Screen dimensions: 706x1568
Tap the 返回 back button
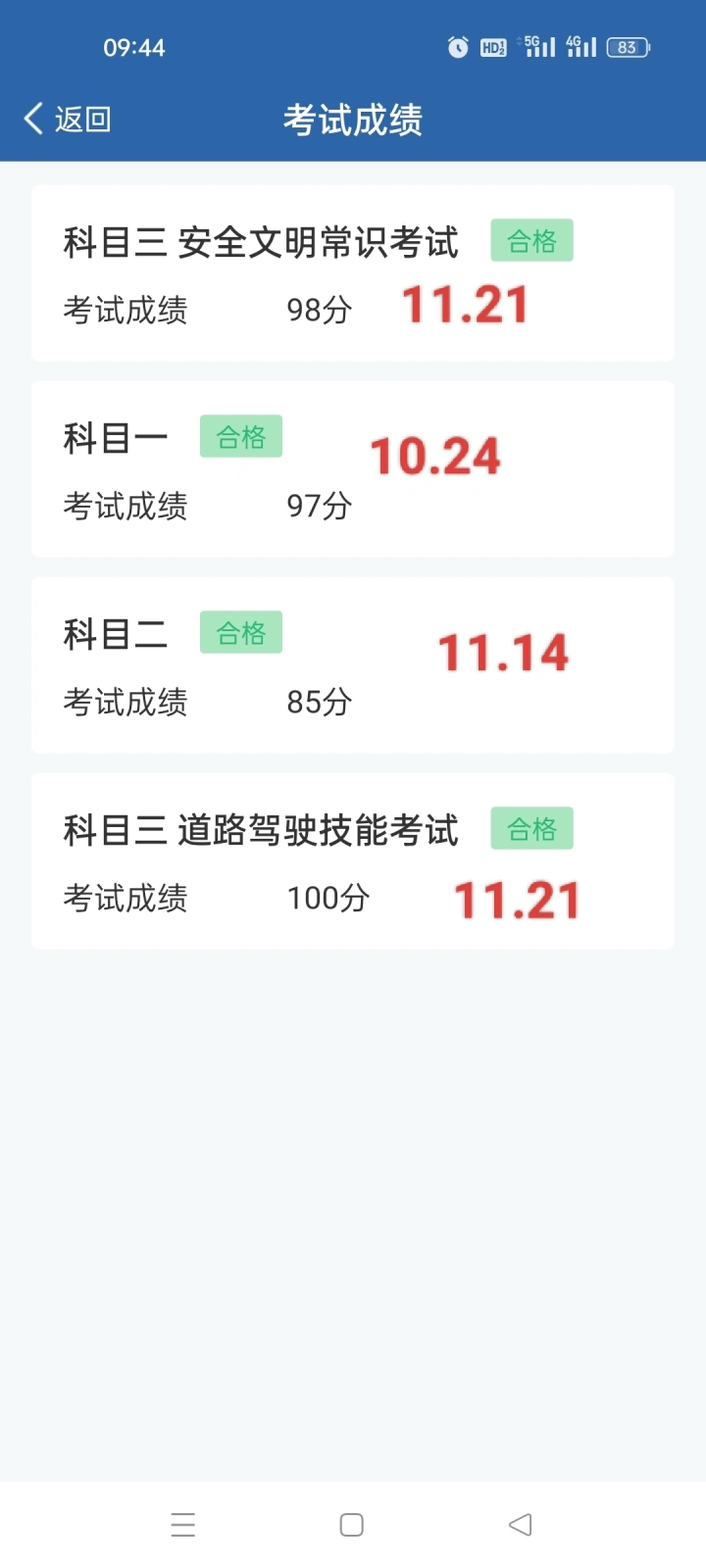(68, 120)
